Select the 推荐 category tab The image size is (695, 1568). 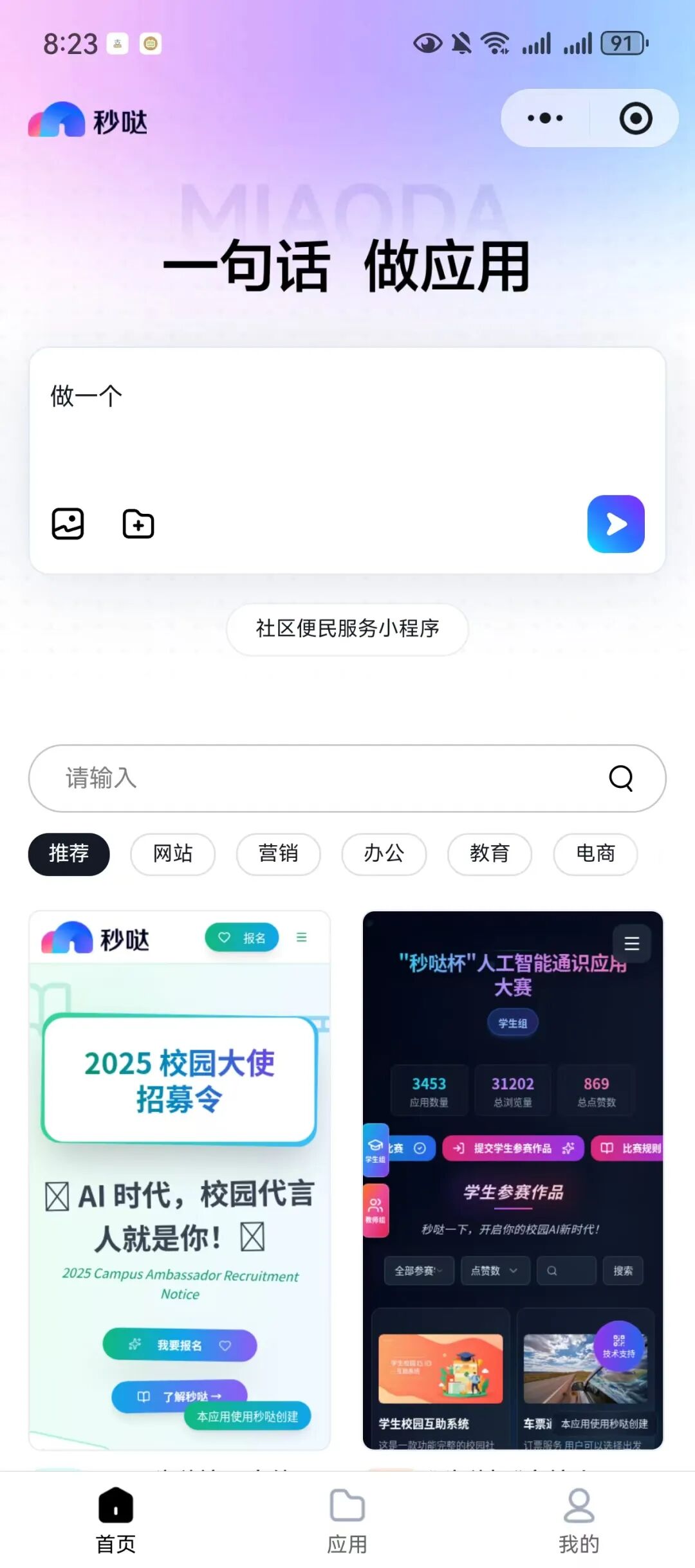pyautogui.click(x=69, y=854)
